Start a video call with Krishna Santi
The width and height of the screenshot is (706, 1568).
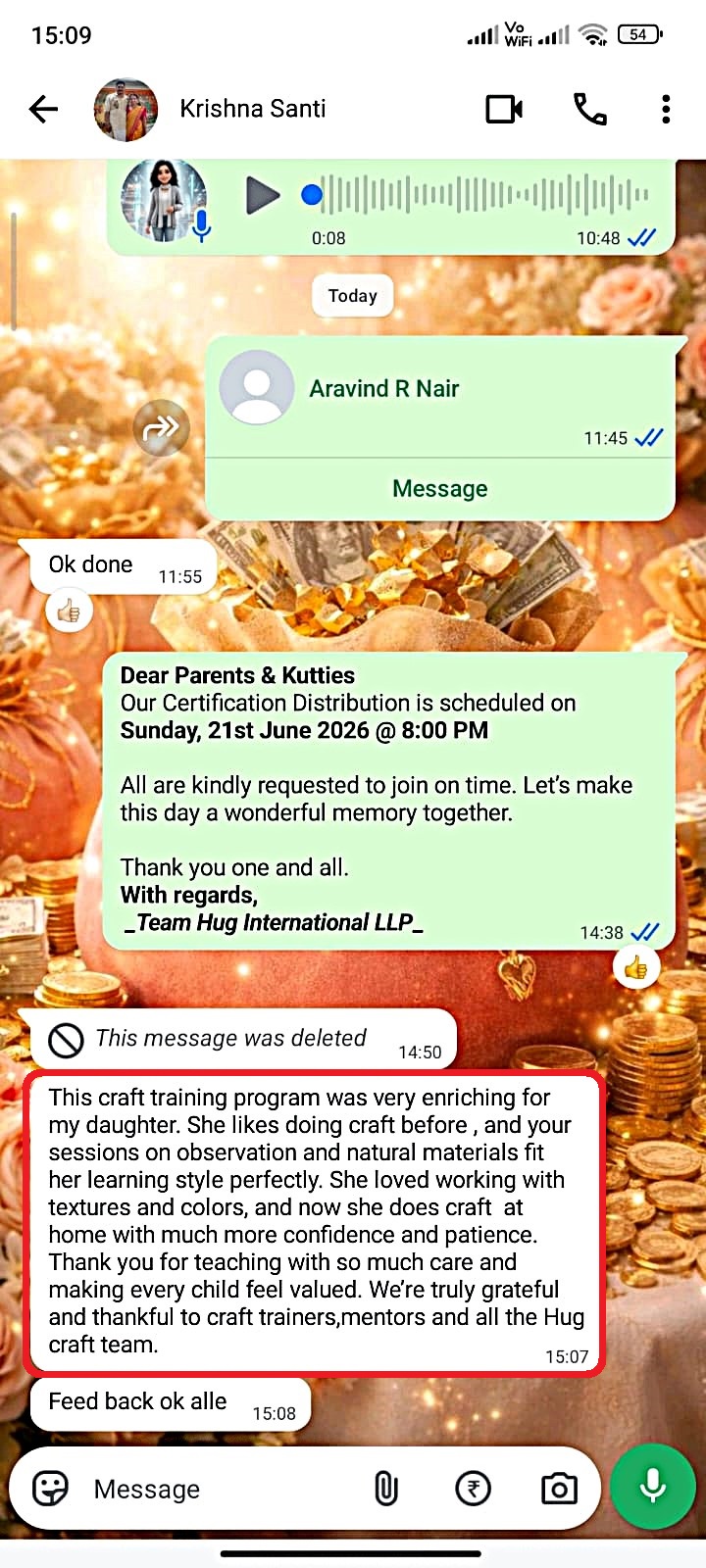tap(504, 109)
